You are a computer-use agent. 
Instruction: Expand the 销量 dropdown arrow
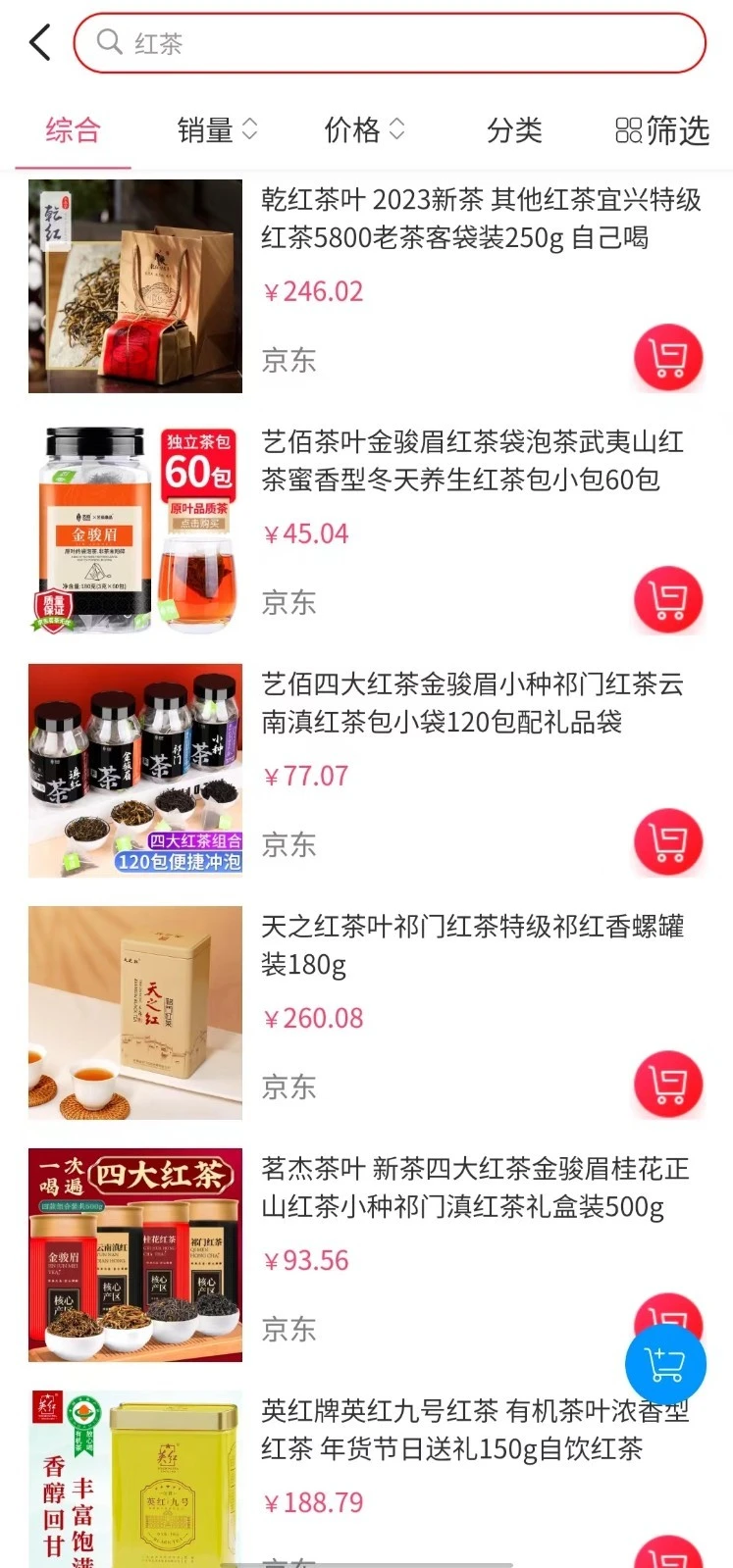tap(253, 128)
